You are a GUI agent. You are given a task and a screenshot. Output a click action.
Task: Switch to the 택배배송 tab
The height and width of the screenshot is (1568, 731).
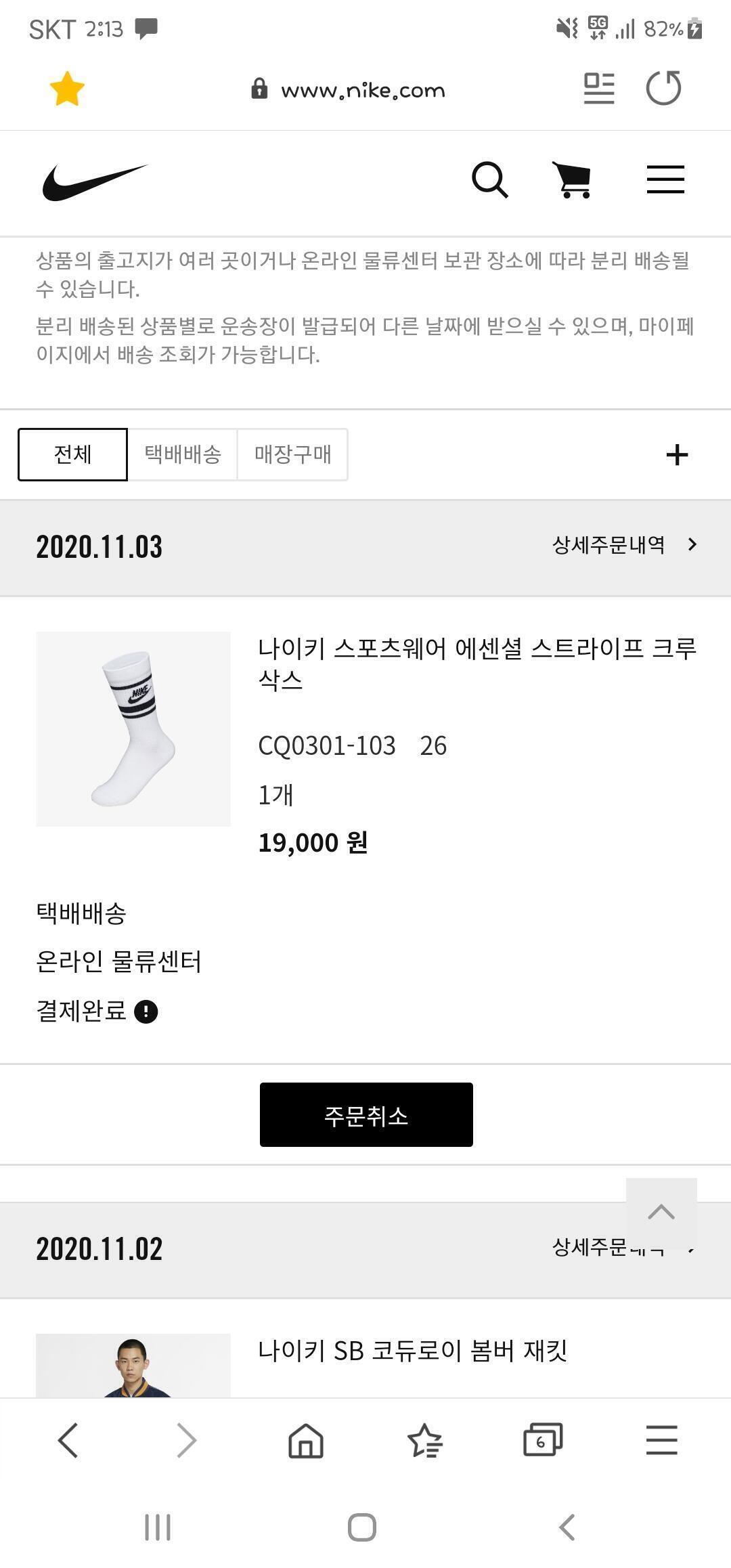pyautogui.click(x=183, y=454)
